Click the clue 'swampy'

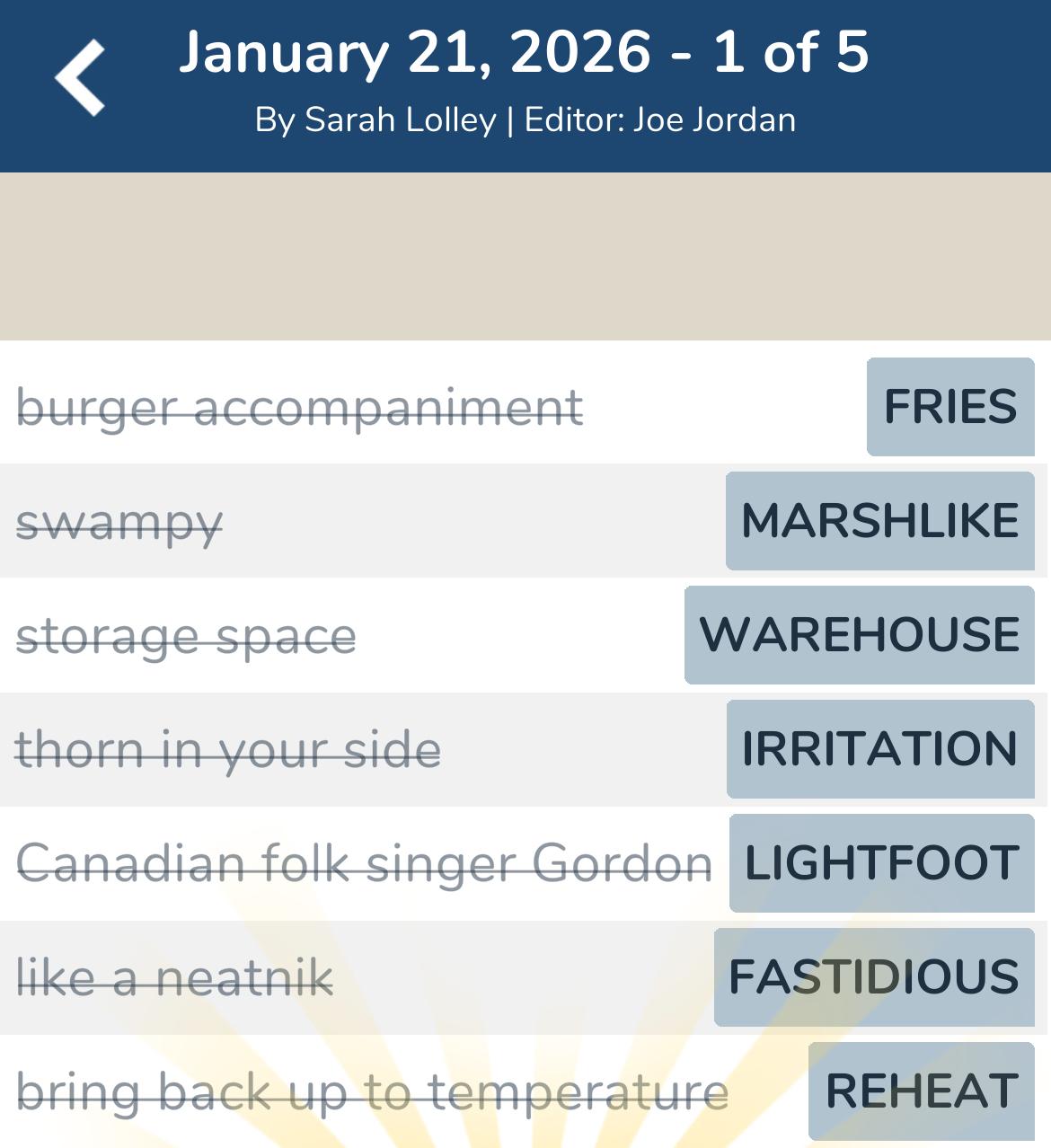pos(119,521)
